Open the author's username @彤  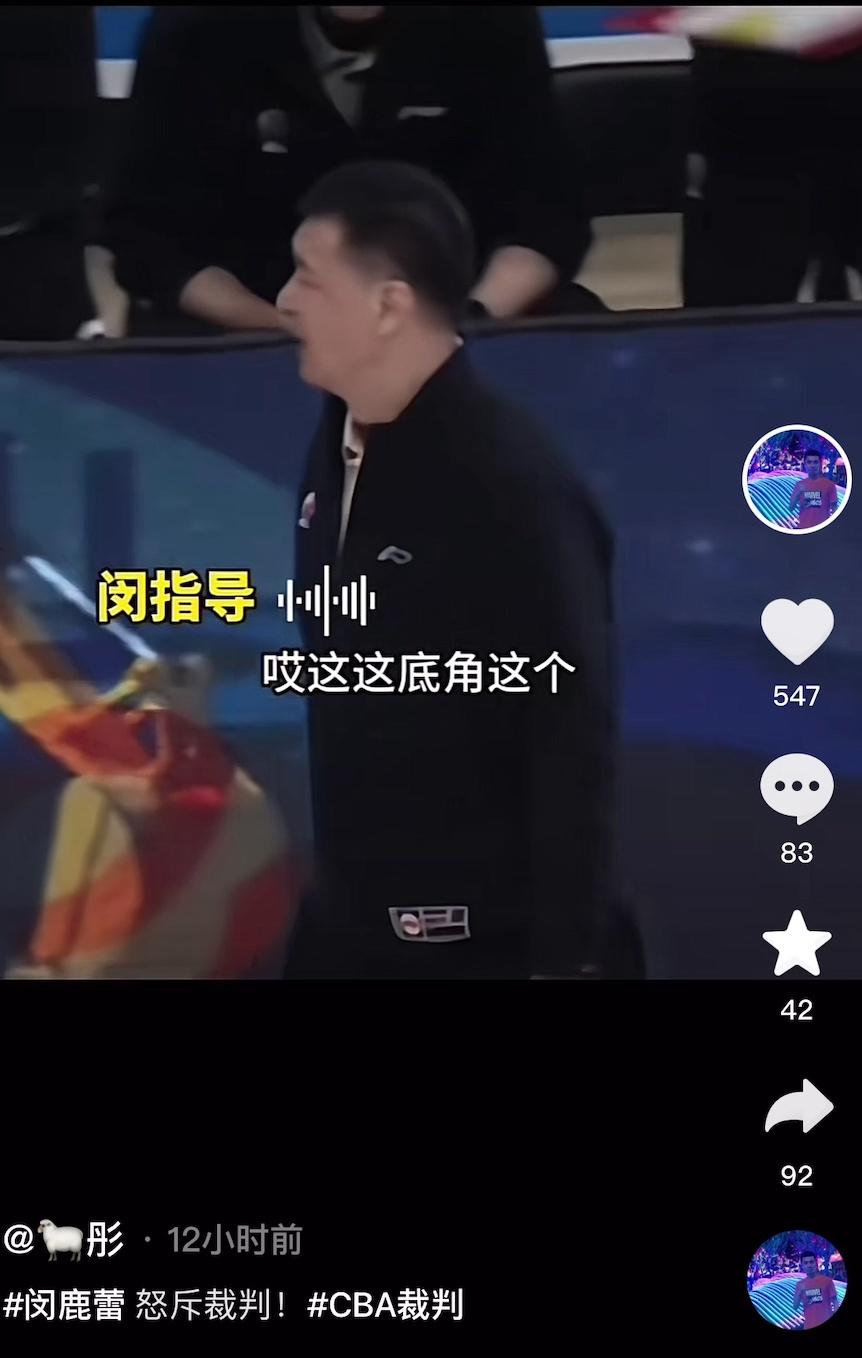pyautogui.click(x=65, y=1240)
